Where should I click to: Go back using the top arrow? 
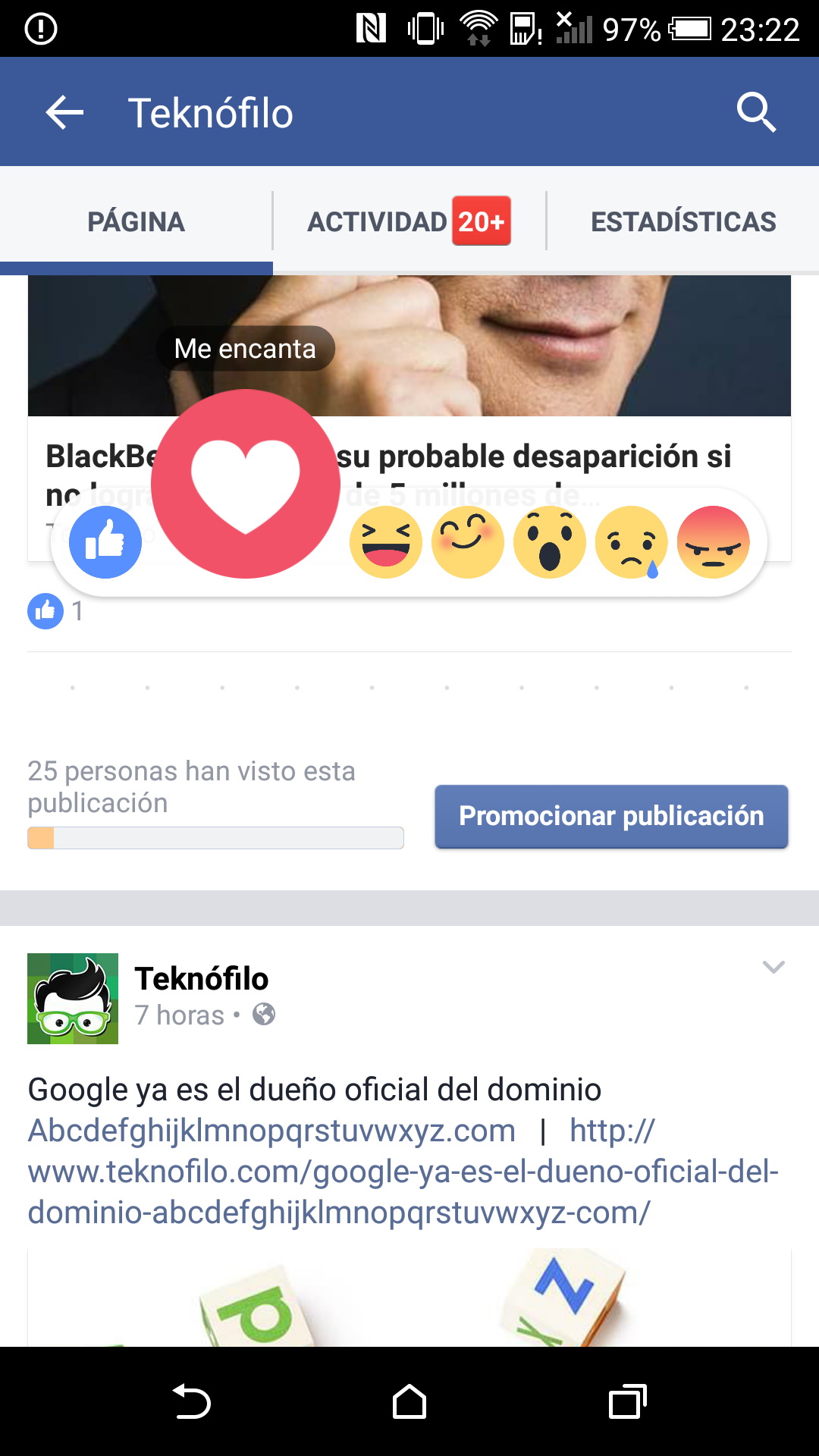[64, 113]
